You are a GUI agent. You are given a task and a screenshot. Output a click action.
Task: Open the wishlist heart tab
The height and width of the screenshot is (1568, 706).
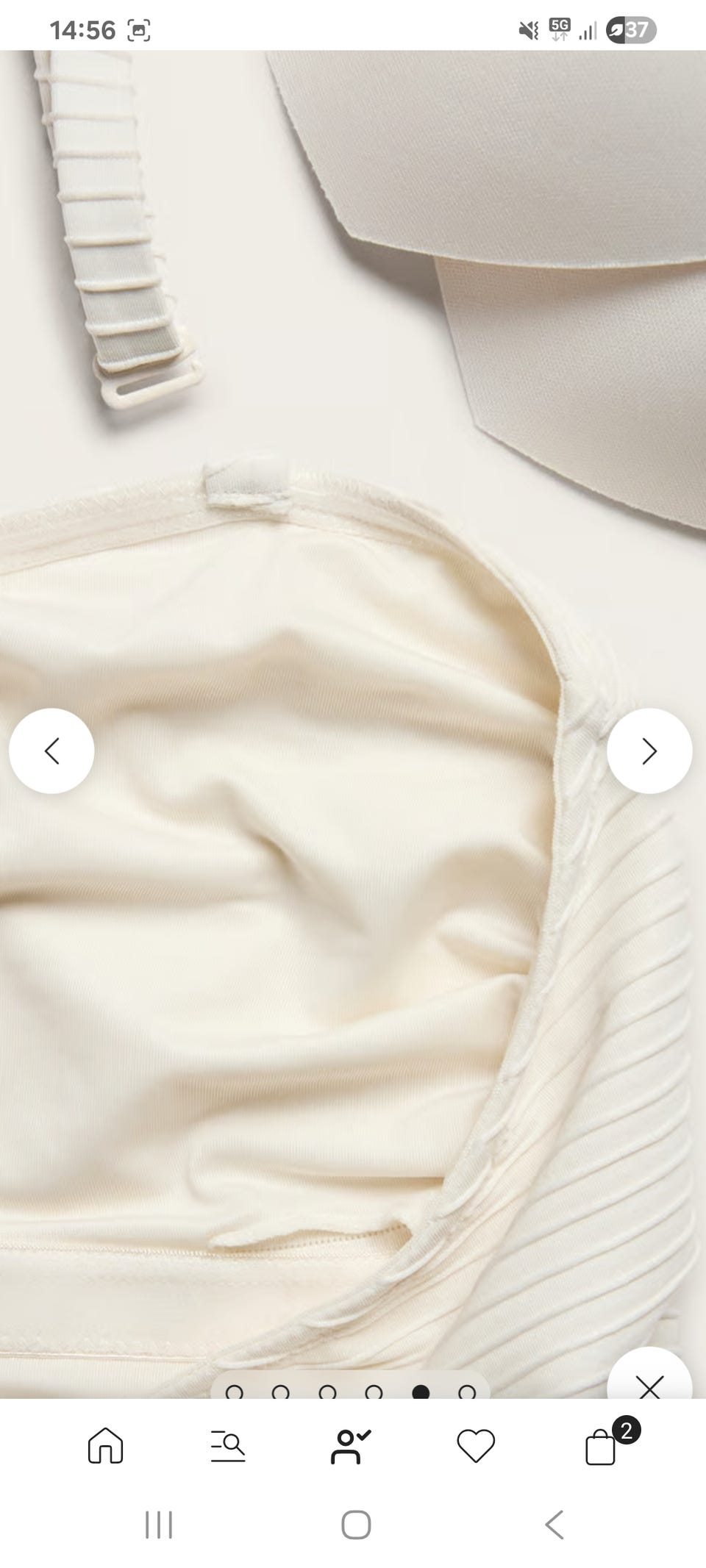pyautogui.click(x=476, y=1446)
